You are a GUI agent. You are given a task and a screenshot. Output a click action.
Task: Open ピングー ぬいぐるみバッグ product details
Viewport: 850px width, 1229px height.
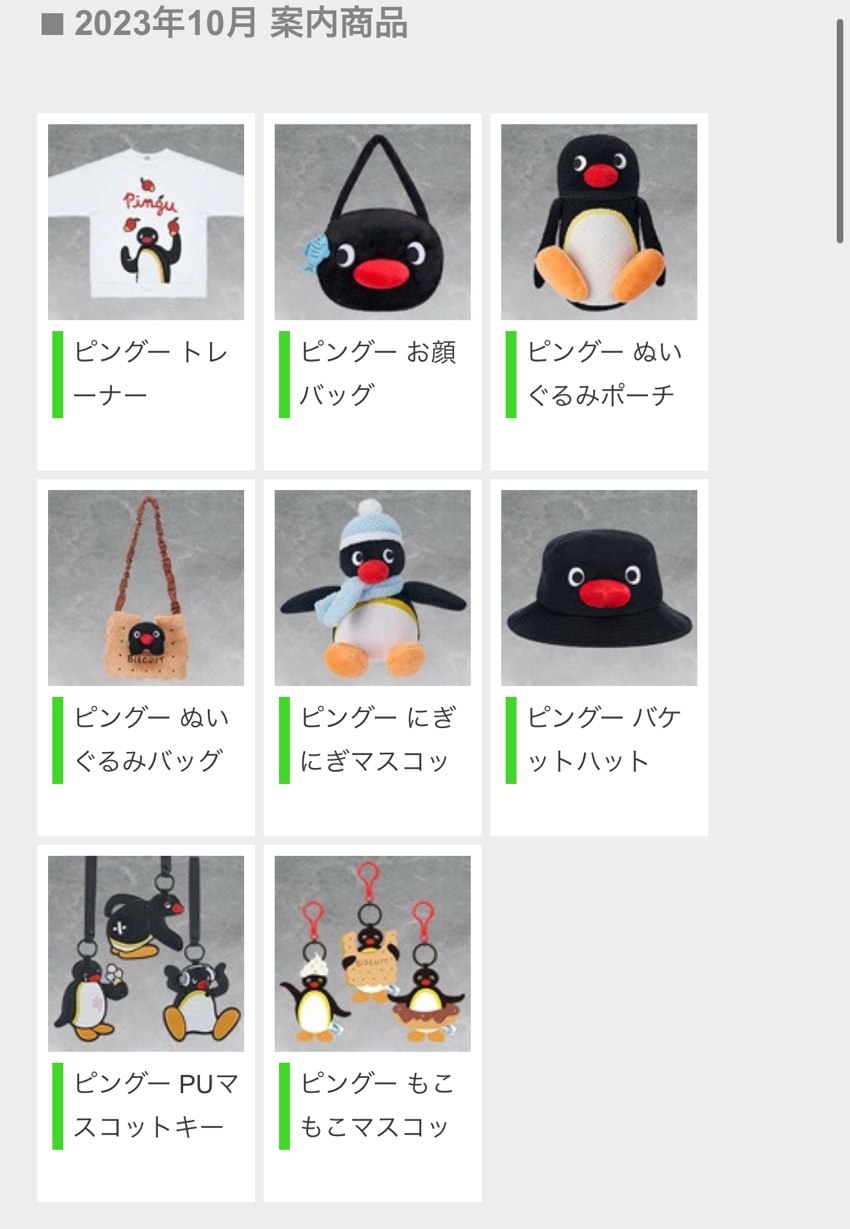click(x=146, y=588)
